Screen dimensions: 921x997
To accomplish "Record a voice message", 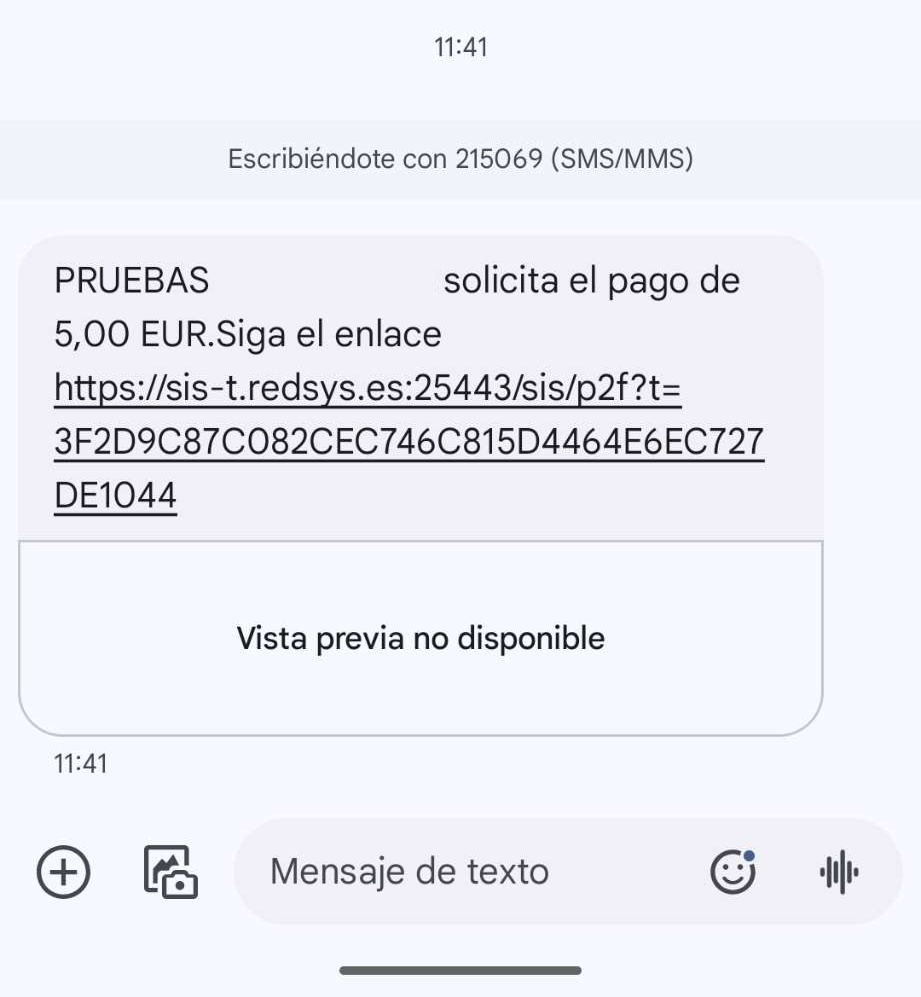I will [839, 872].
